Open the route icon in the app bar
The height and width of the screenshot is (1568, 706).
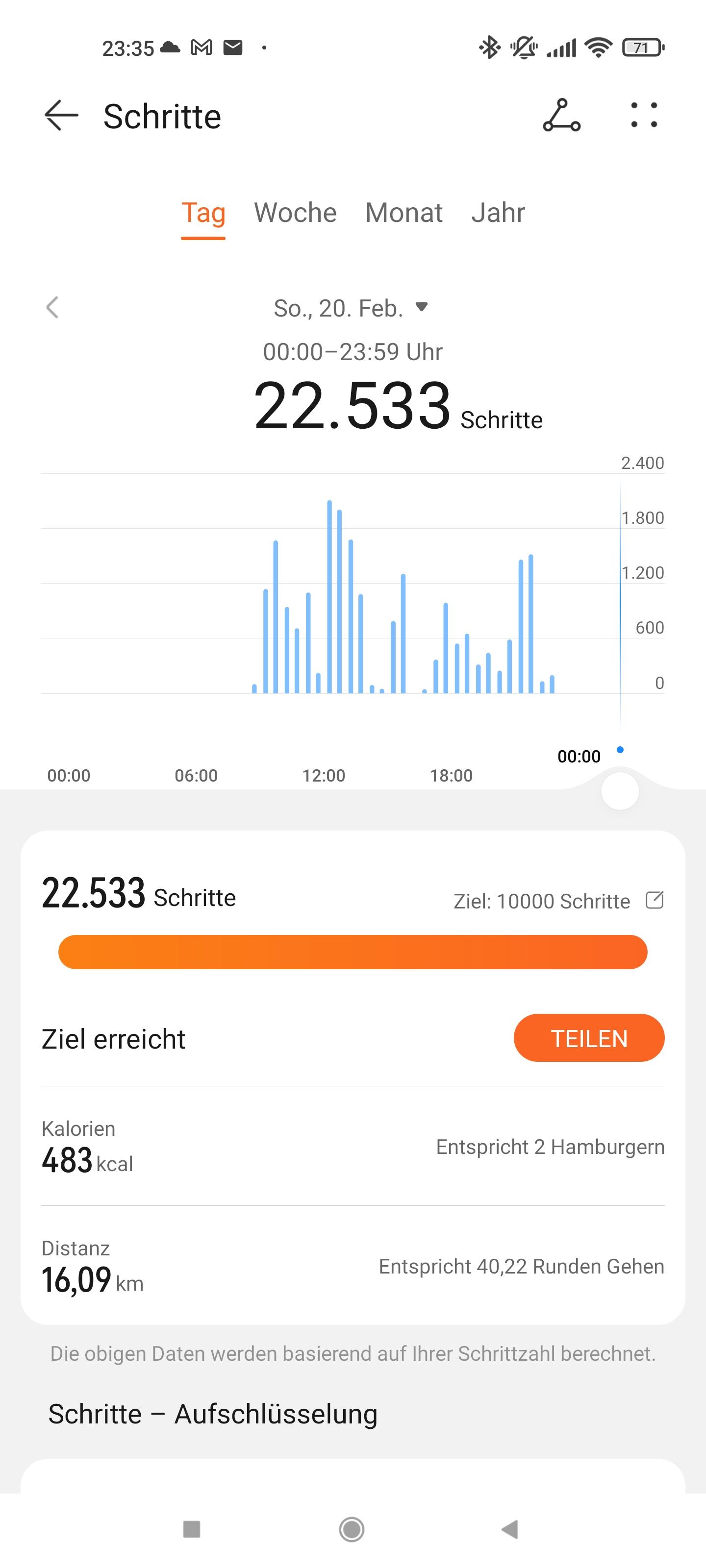pos(562,115)
